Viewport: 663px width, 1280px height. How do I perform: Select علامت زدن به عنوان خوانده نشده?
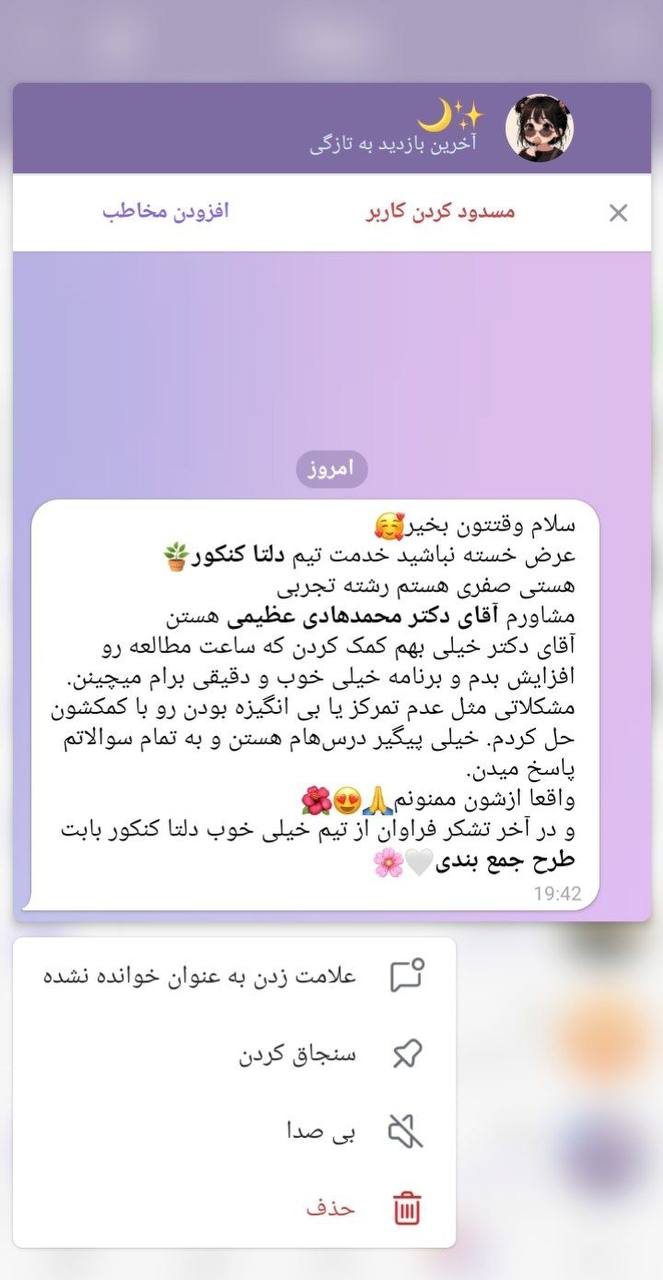point(235,976)
